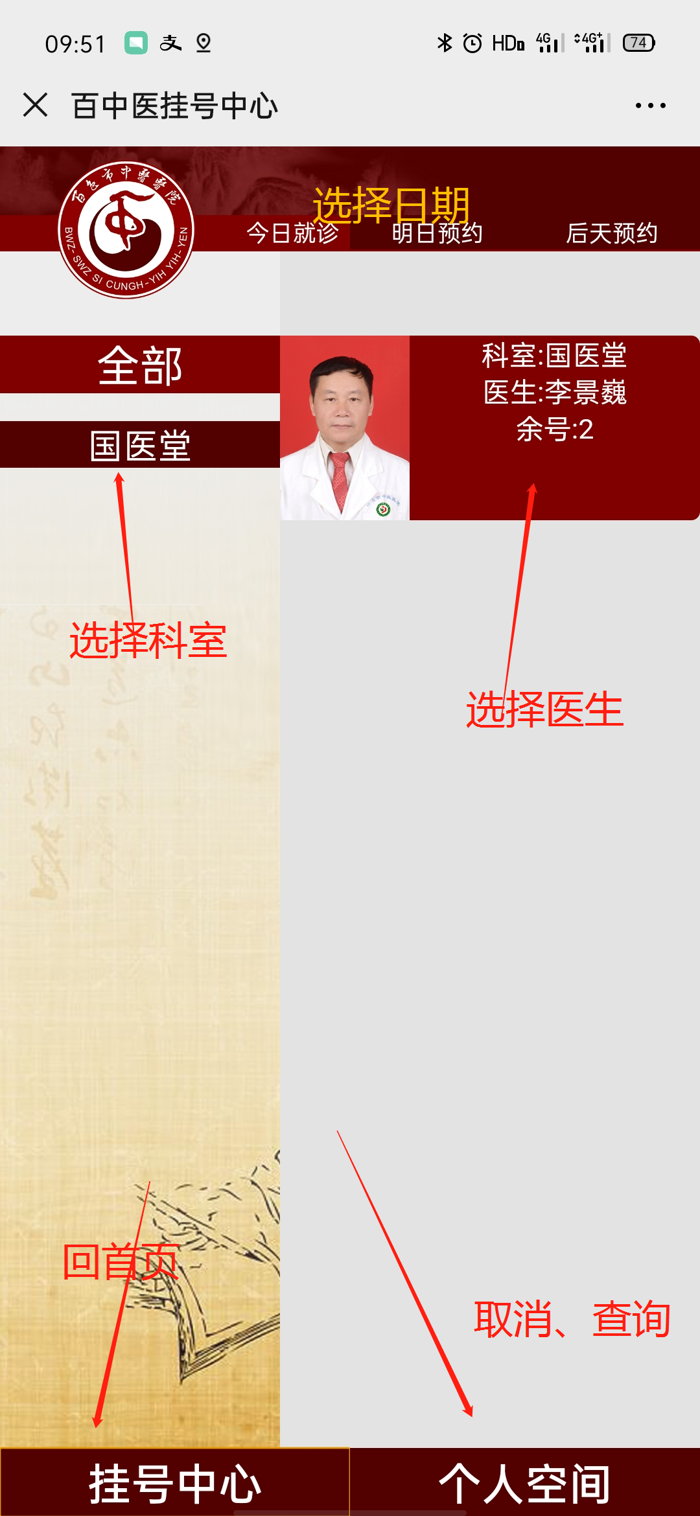Open doctor 李景巍's registration card
This screenshot has width=700, height=1516.
490,428
